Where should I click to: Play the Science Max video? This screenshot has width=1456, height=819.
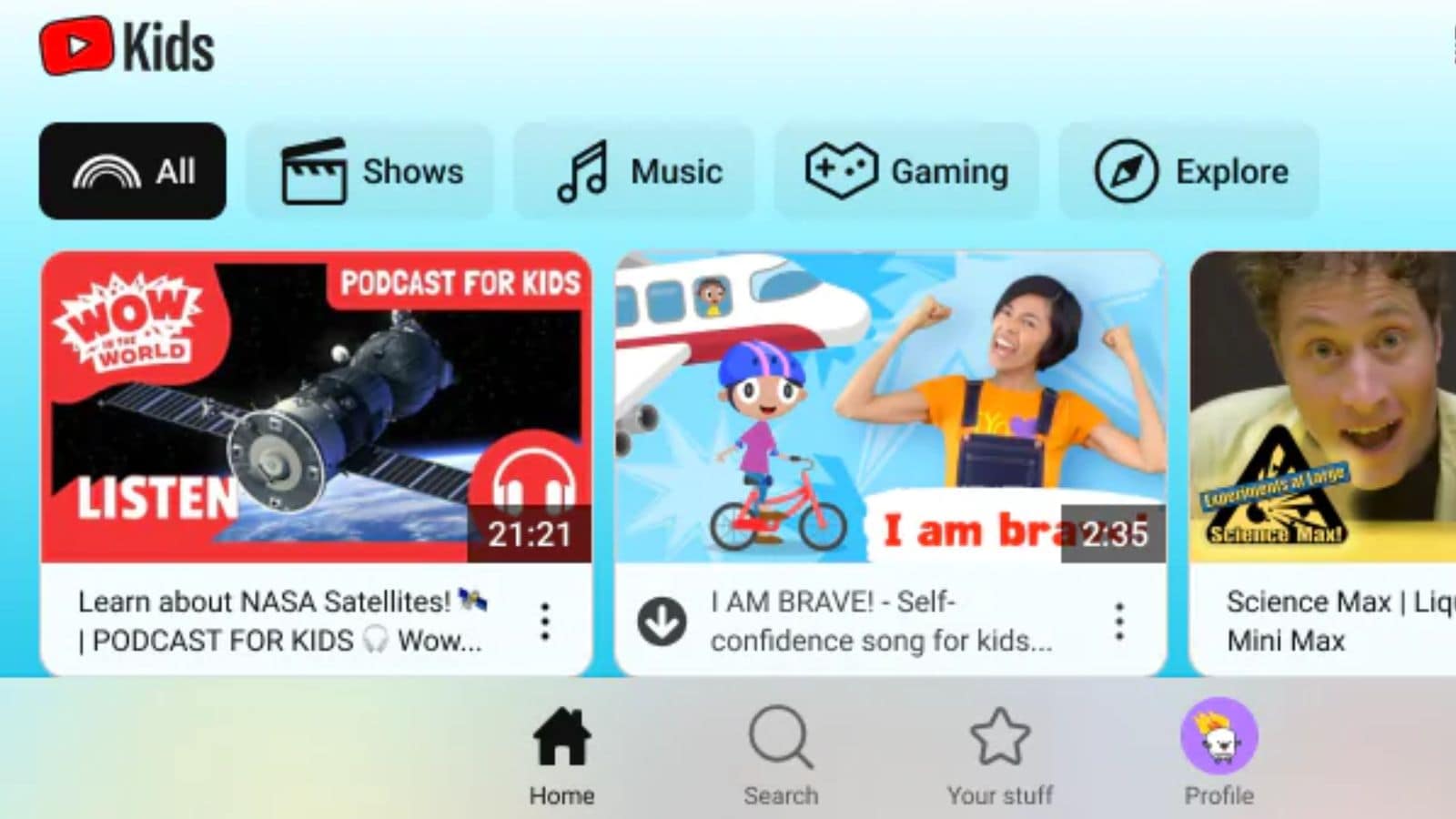click(x=1323, y=407)
